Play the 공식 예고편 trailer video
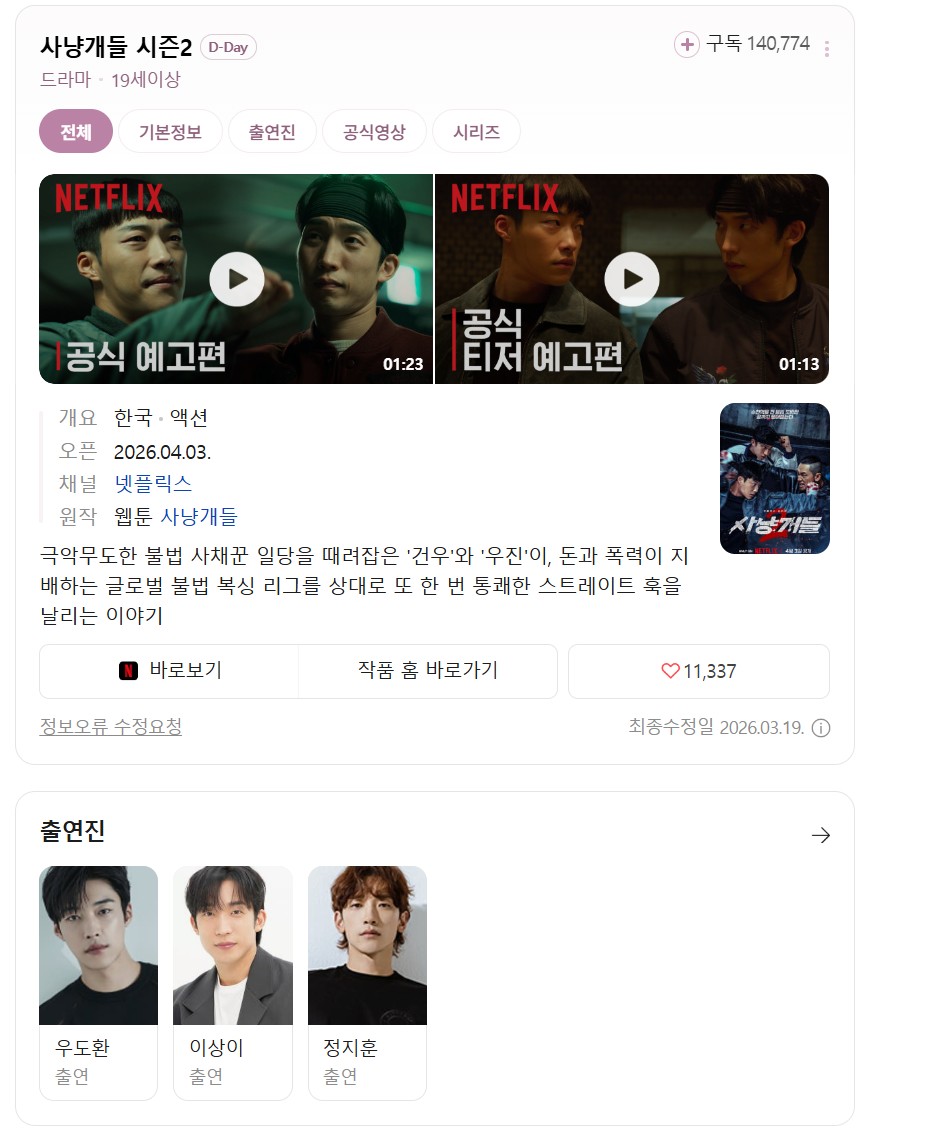The width and height of the screenshot is (925, 1137). click(237, 279)
